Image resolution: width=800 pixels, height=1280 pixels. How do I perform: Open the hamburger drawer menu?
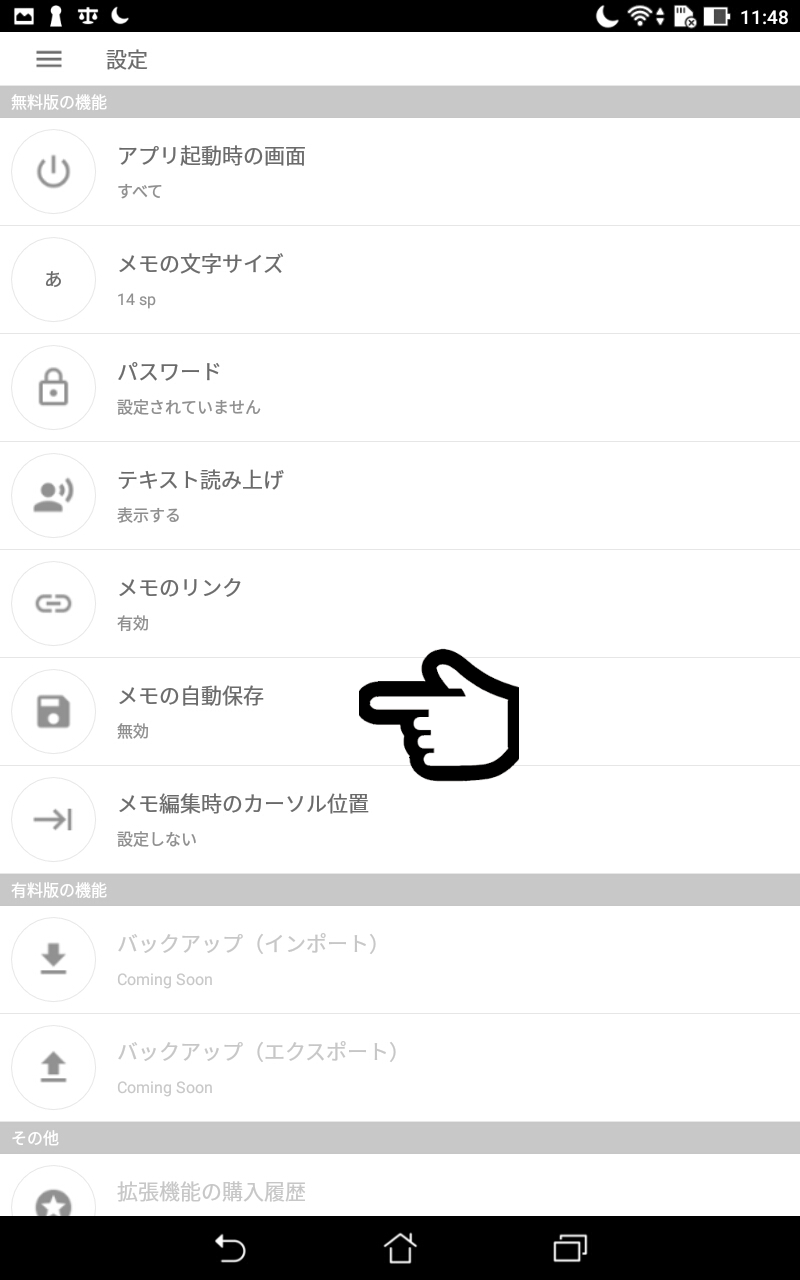(49, 59)
